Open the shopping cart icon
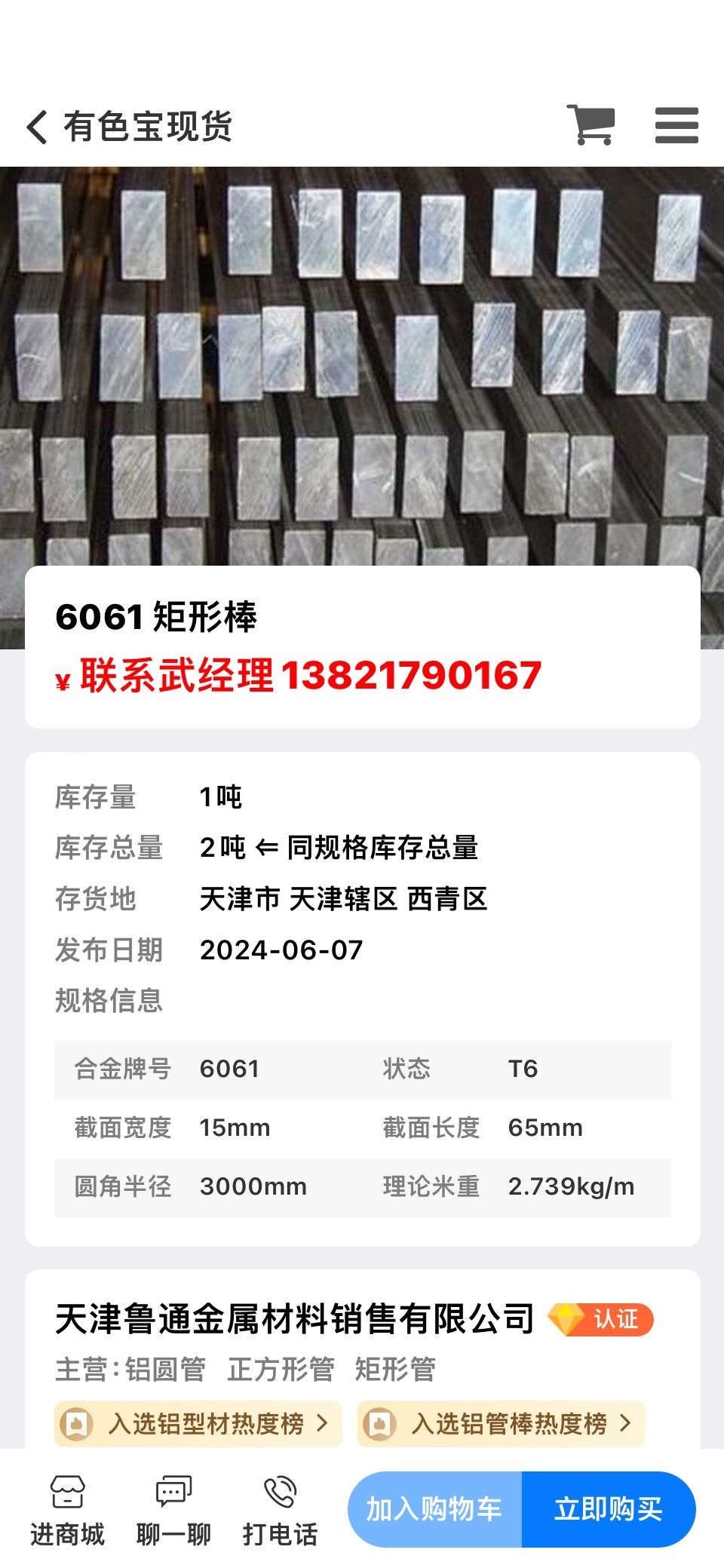The width and height of the screenshot is (724, 1568). pos(591,124)
